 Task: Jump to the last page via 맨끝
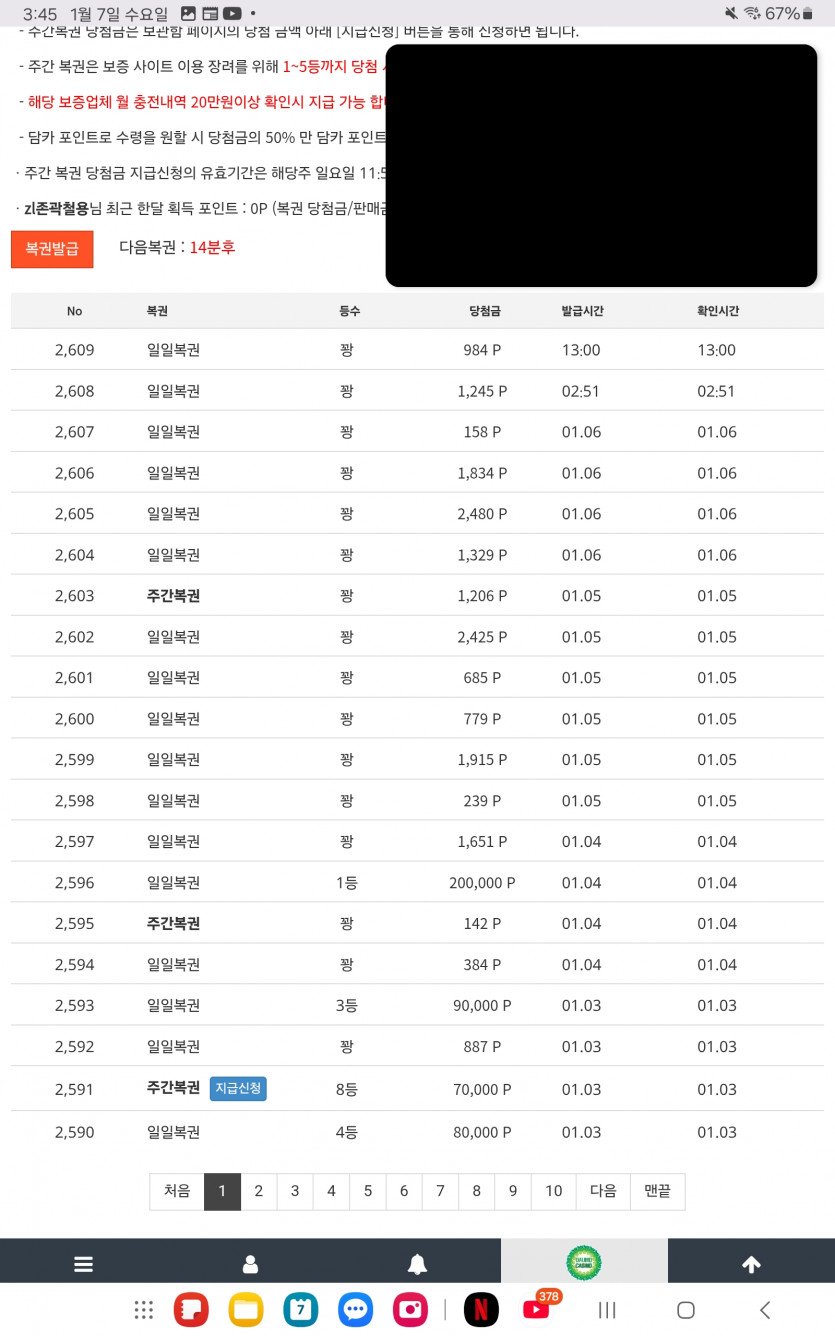(x=657, y=1191)
